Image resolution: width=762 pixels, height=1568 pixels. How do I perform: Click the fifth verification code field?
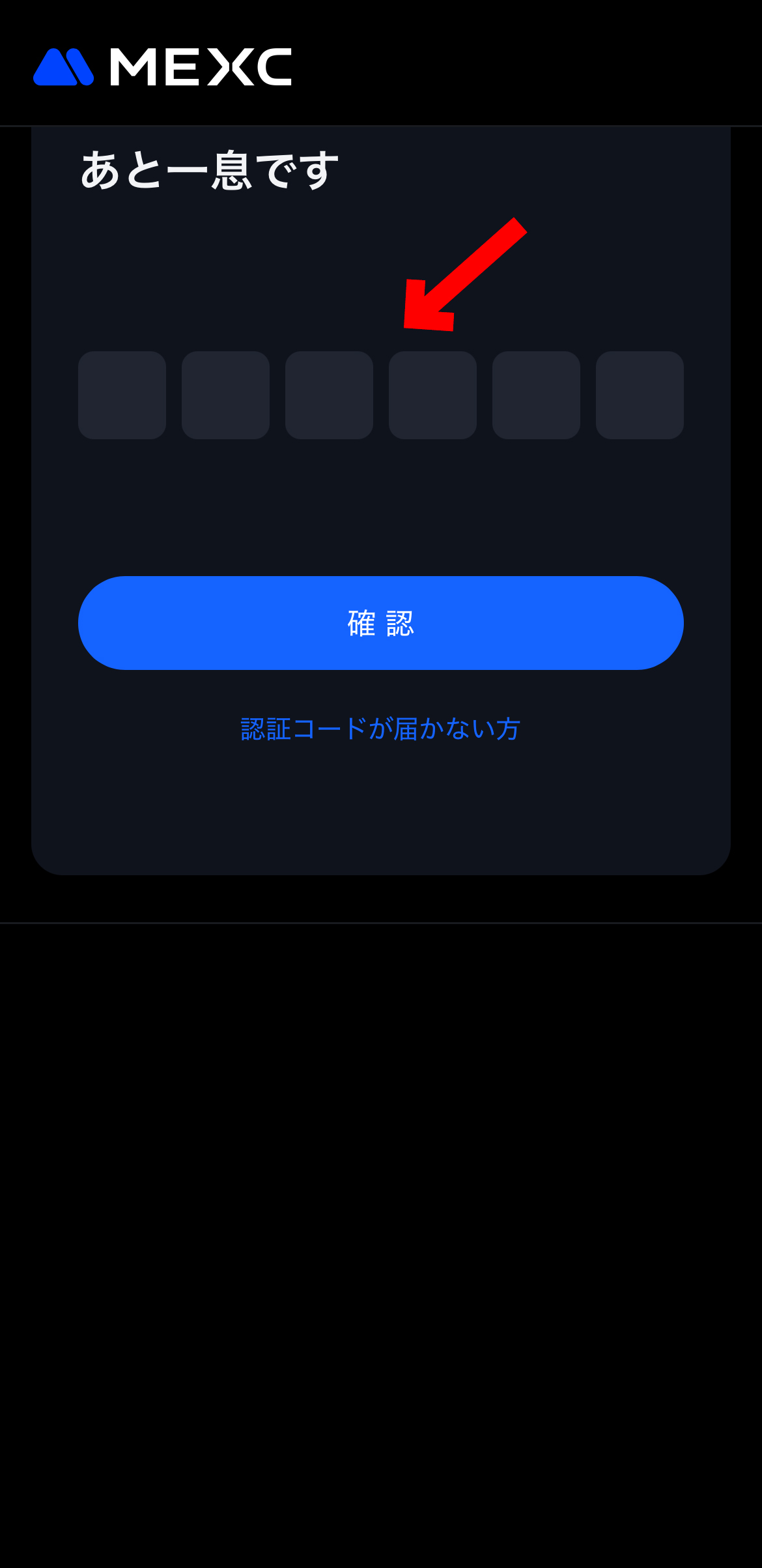[535, 396]
